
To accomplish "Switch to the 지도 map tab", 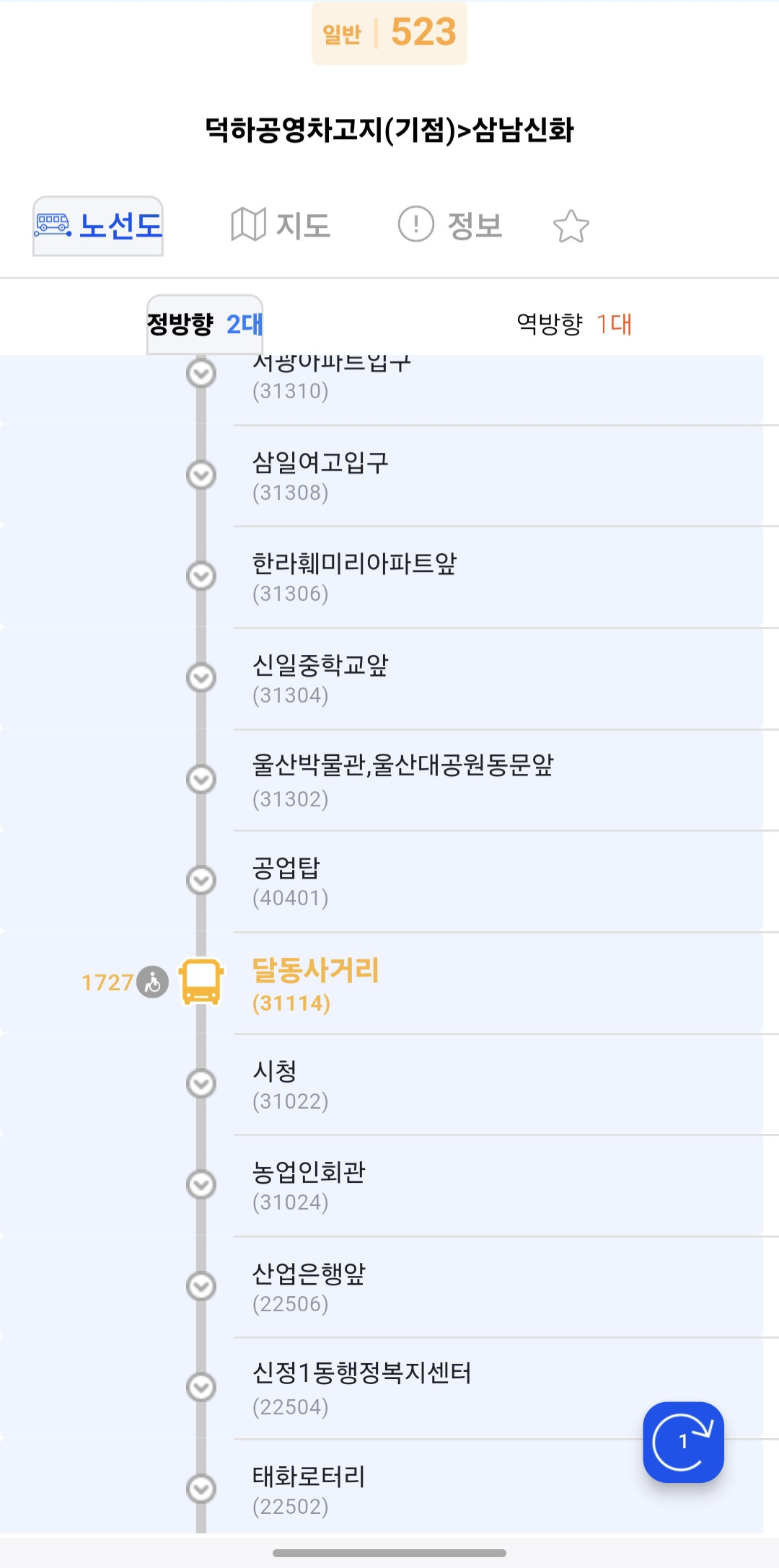I will (281, 225).
